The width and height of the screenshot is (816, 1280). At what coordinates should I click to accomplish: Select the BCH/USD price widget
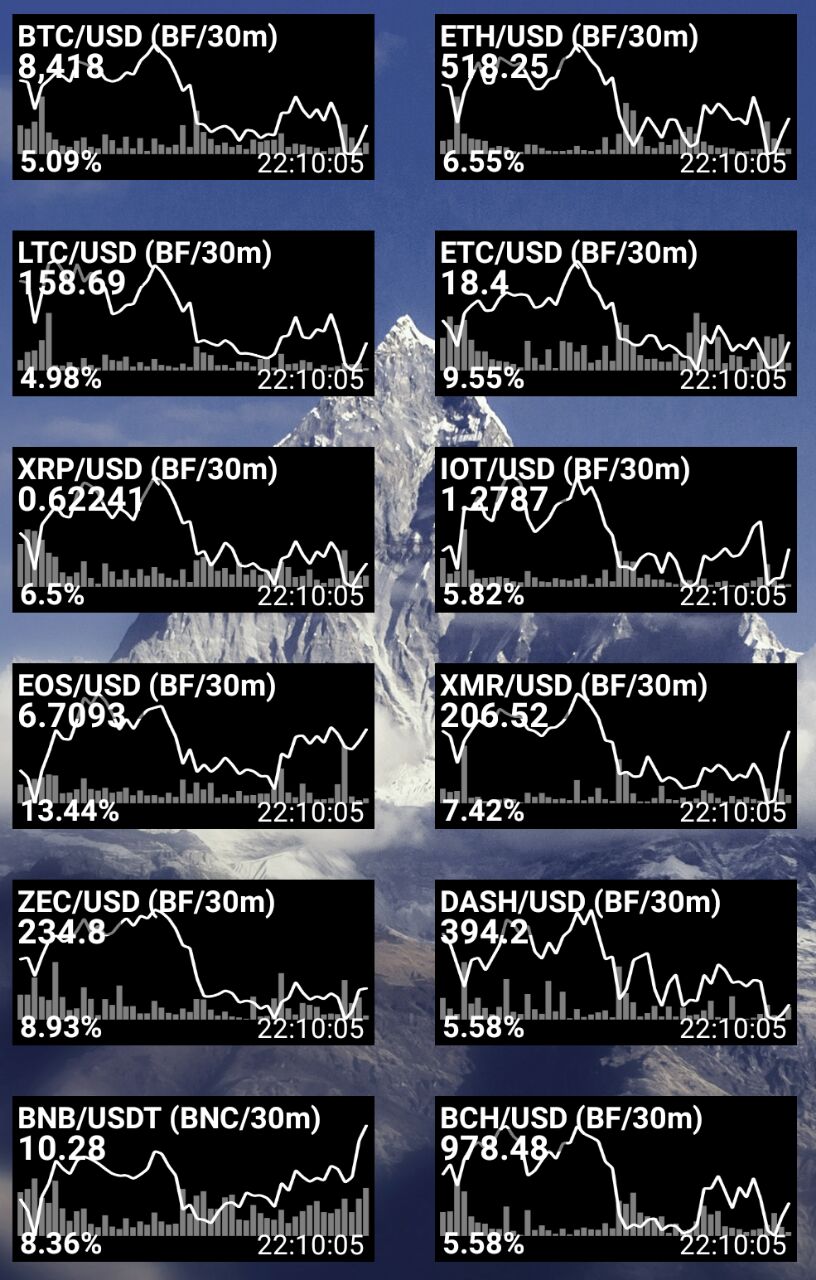click(615, 1177)
